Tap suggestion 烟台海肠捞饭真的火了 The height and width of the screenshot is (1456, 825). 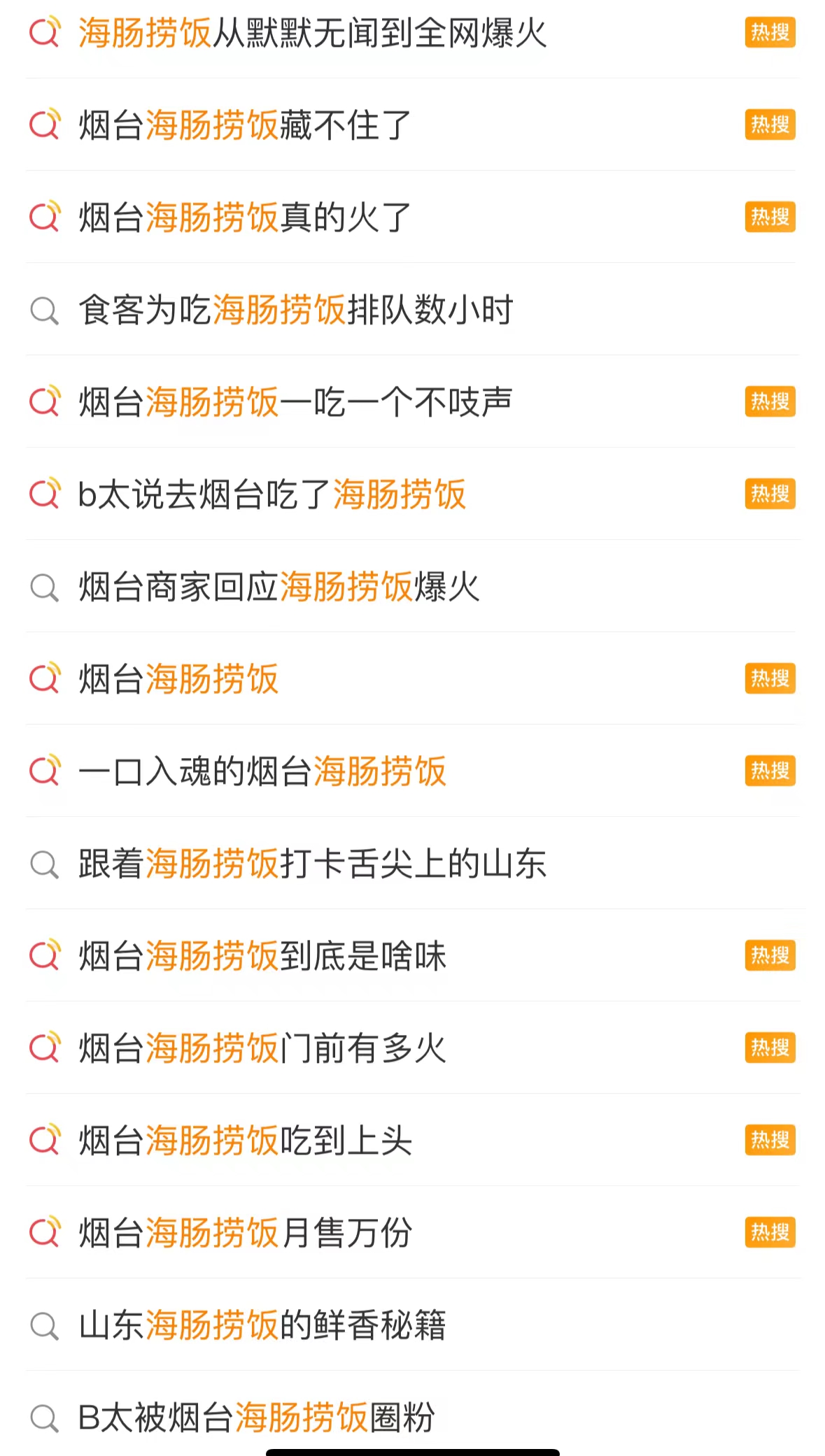pyautogui.click(x=412, y=217)
